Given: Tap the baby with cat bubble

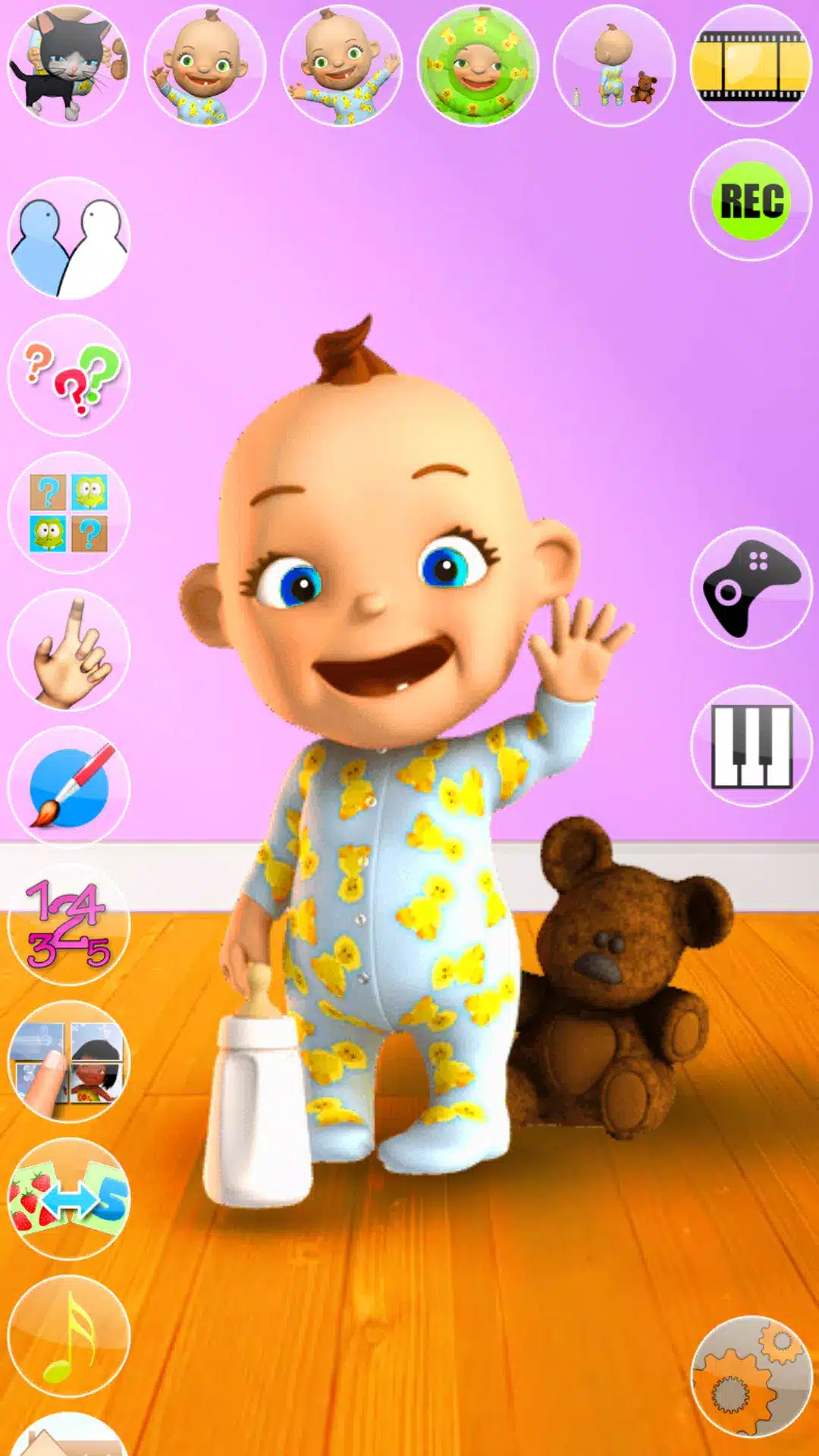Looking at the screenshot, I should coord(68,65).
